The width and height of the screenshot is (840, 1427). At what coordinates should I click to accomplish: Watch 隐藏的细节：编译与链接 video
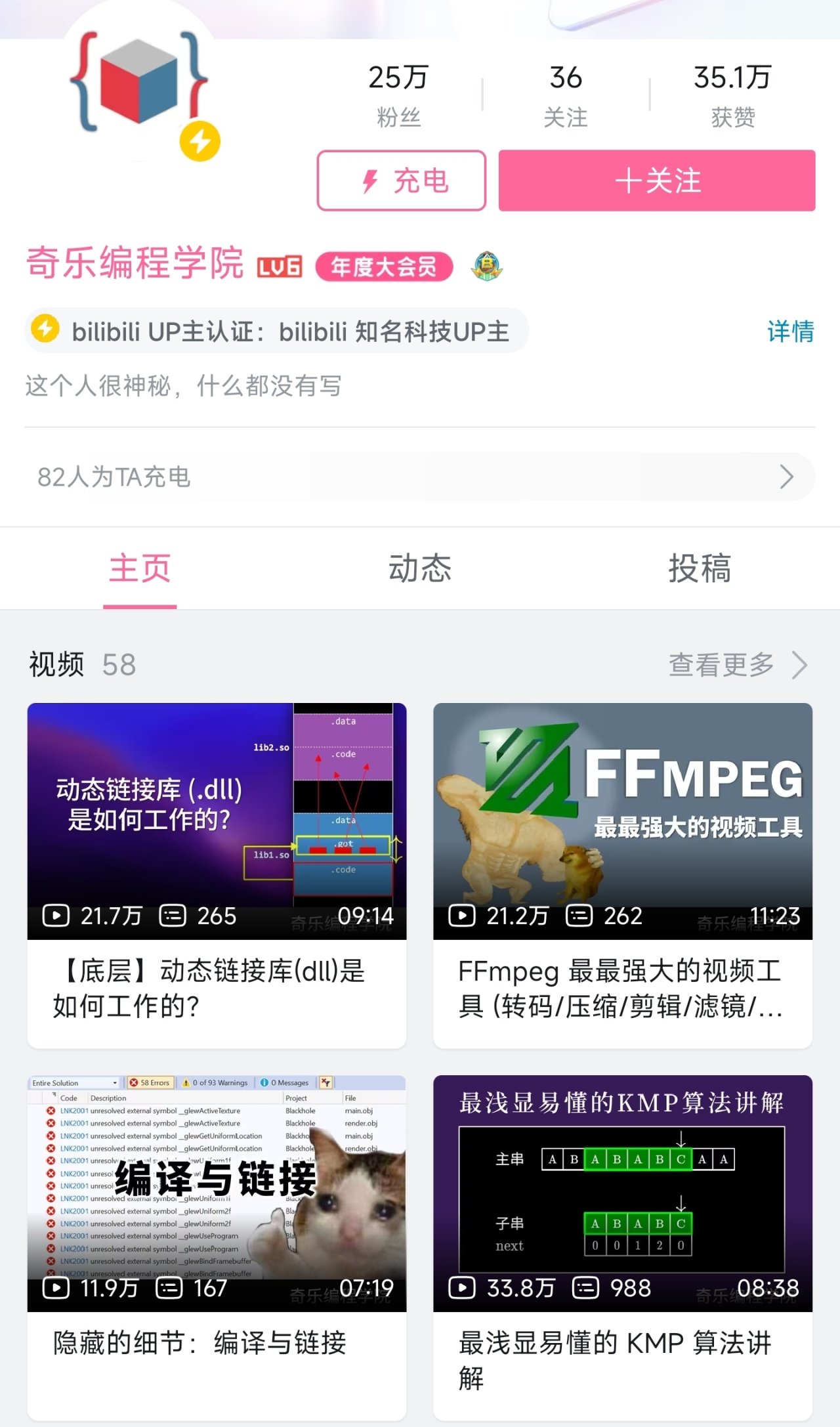pos(217,1193)
